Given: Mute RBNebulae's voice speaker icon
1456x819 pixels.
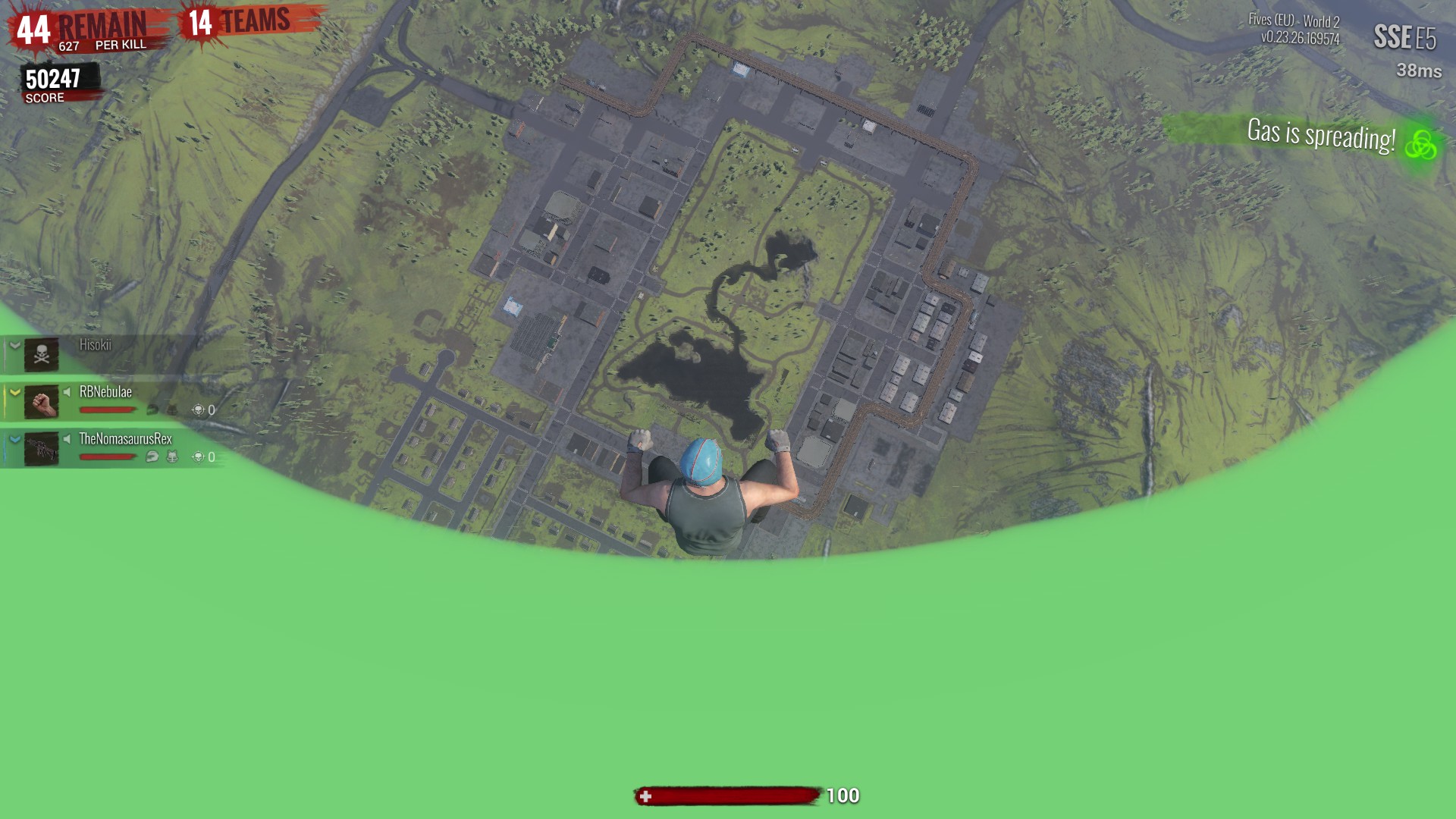Looking at the screenshot, I should [x=67, y=392].
